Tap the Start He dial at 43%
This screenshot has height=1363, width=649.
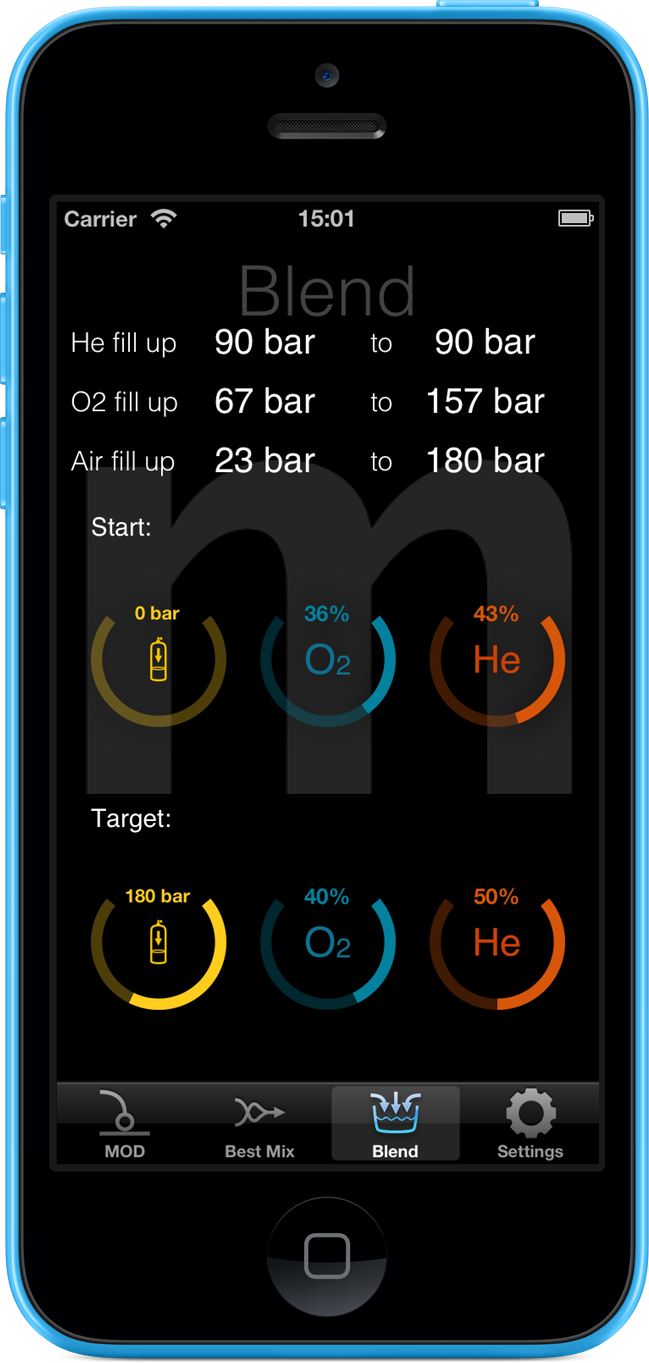[x=497, y=659]
